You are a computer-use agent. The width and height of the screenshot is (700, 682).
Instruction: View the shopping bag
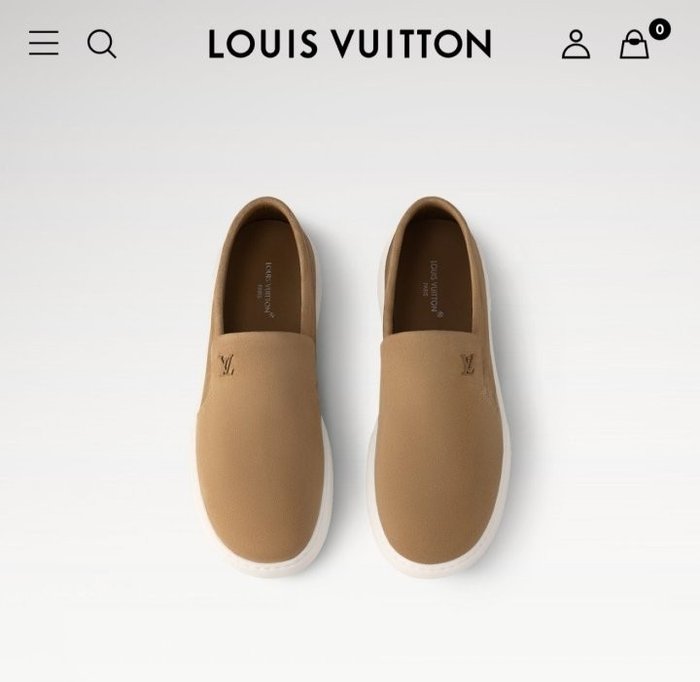click(x=635, y=44)
